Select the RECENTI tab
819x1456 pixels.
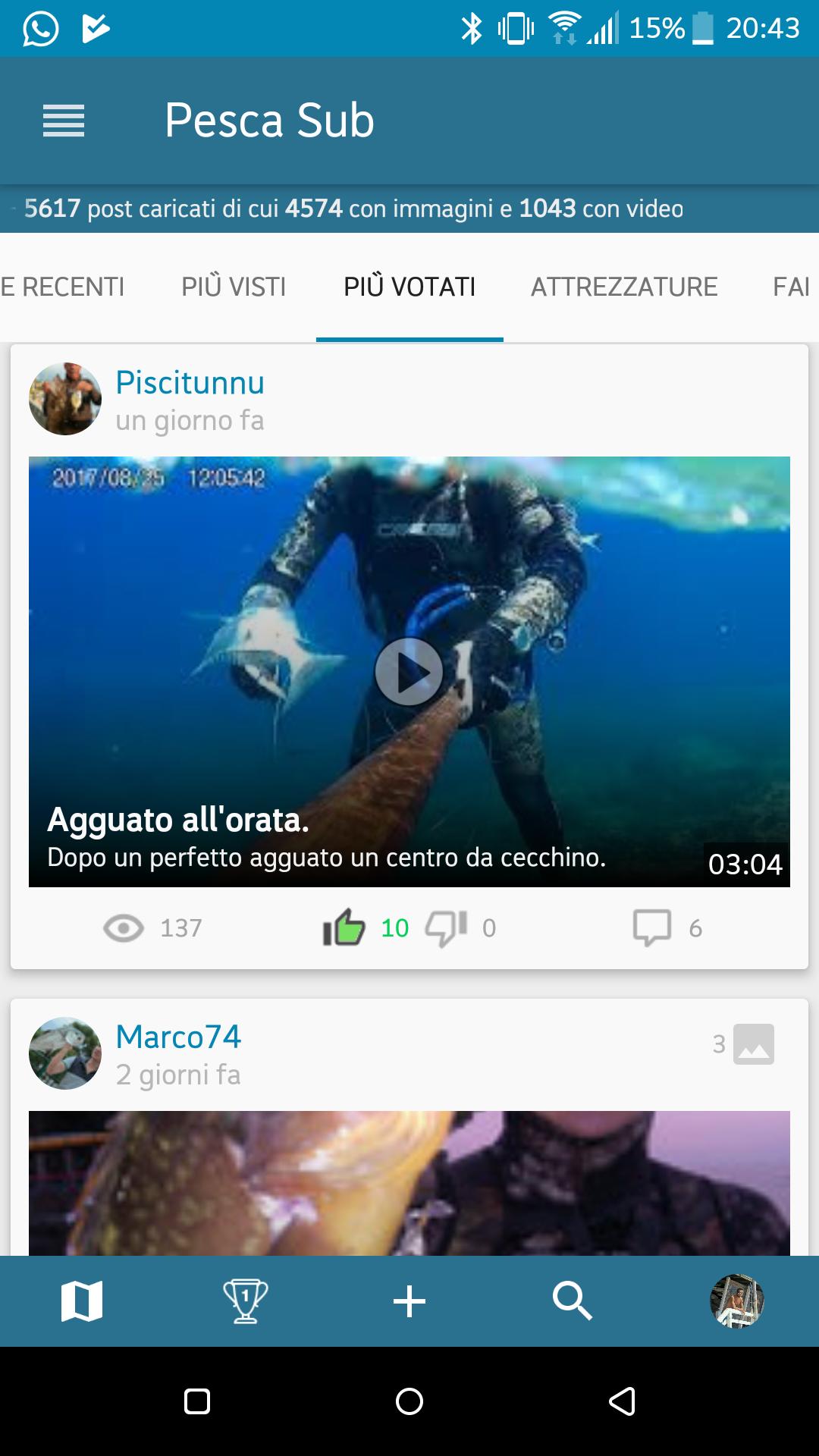tap(62, 287)
